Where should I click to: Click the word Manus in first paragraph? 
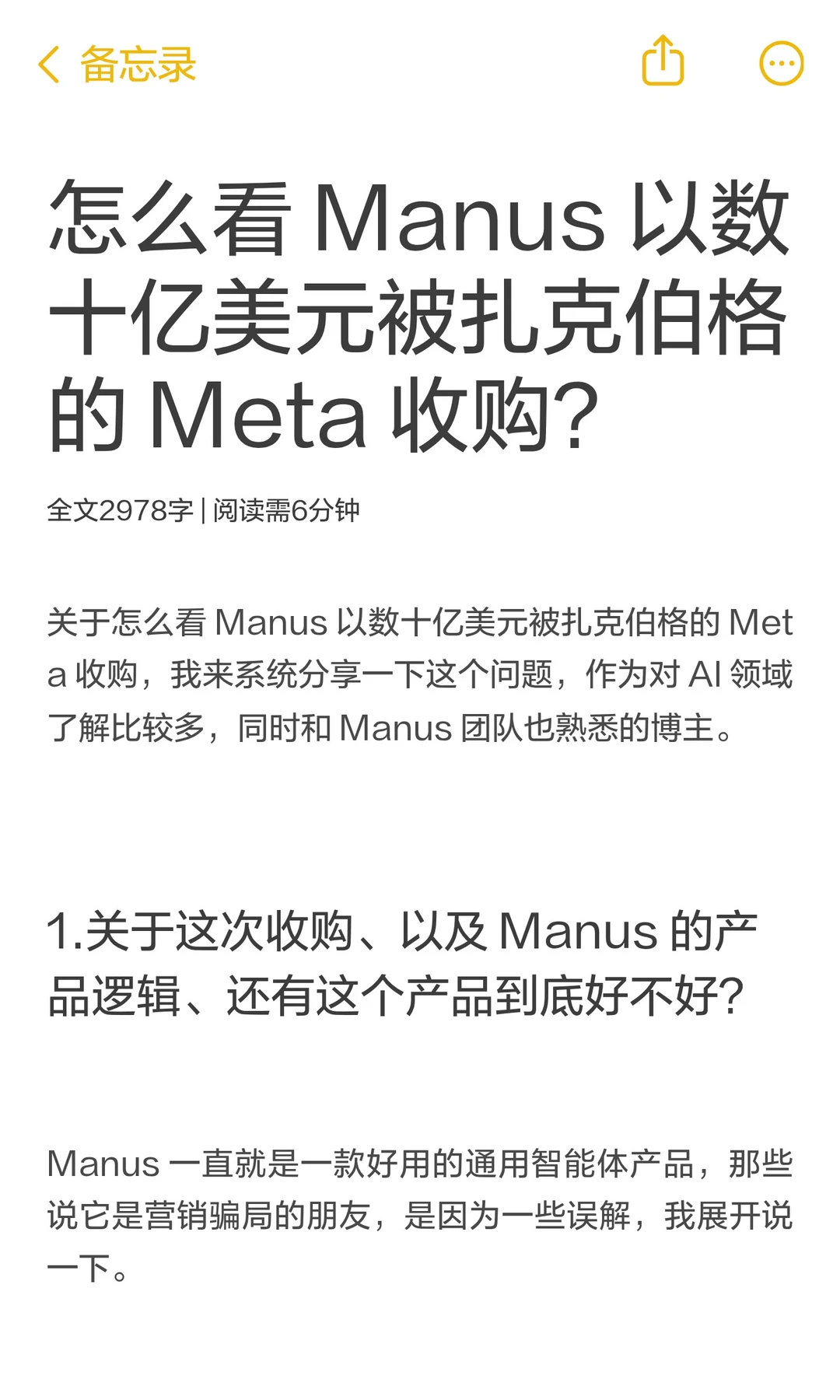pos(272,622)
